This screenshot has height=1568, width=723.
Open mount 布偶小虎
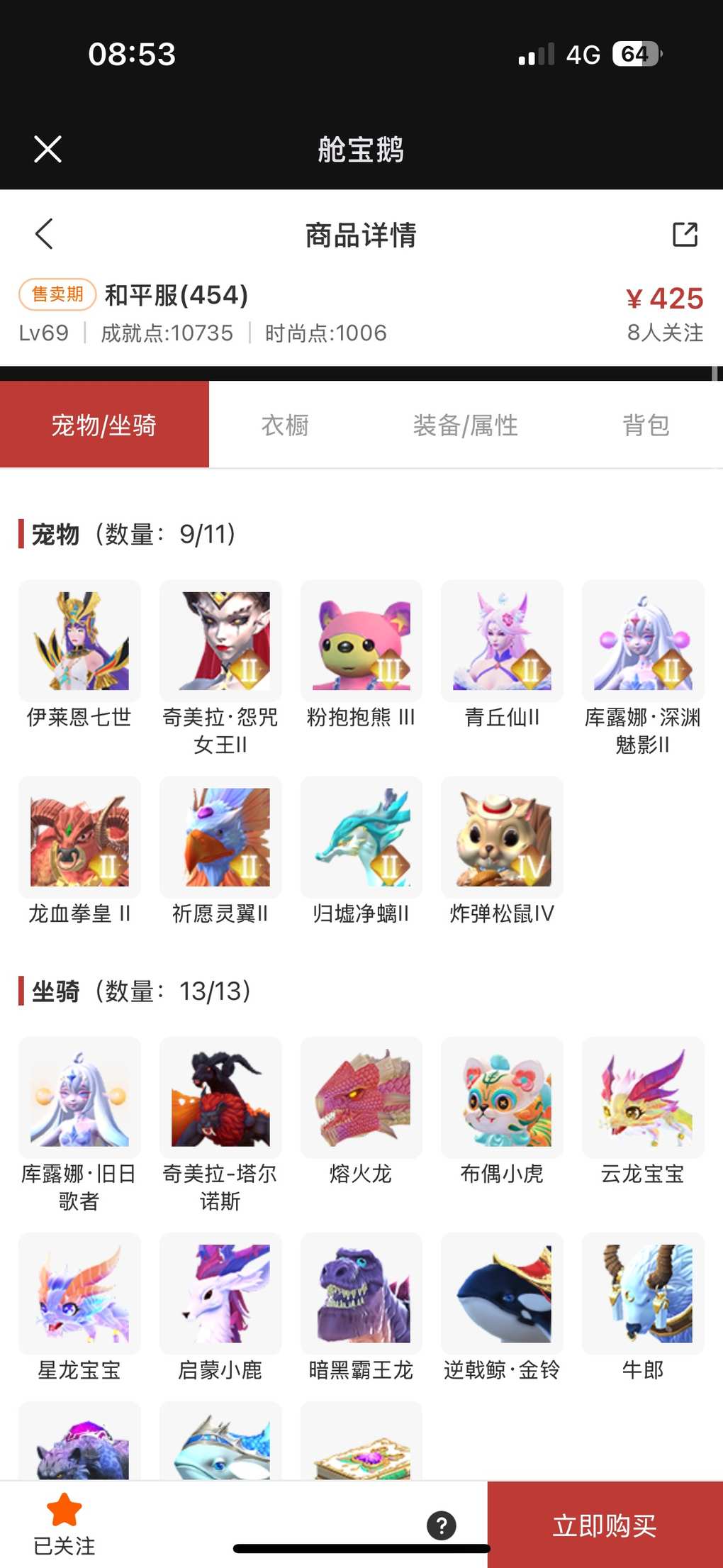(502, 1098)
